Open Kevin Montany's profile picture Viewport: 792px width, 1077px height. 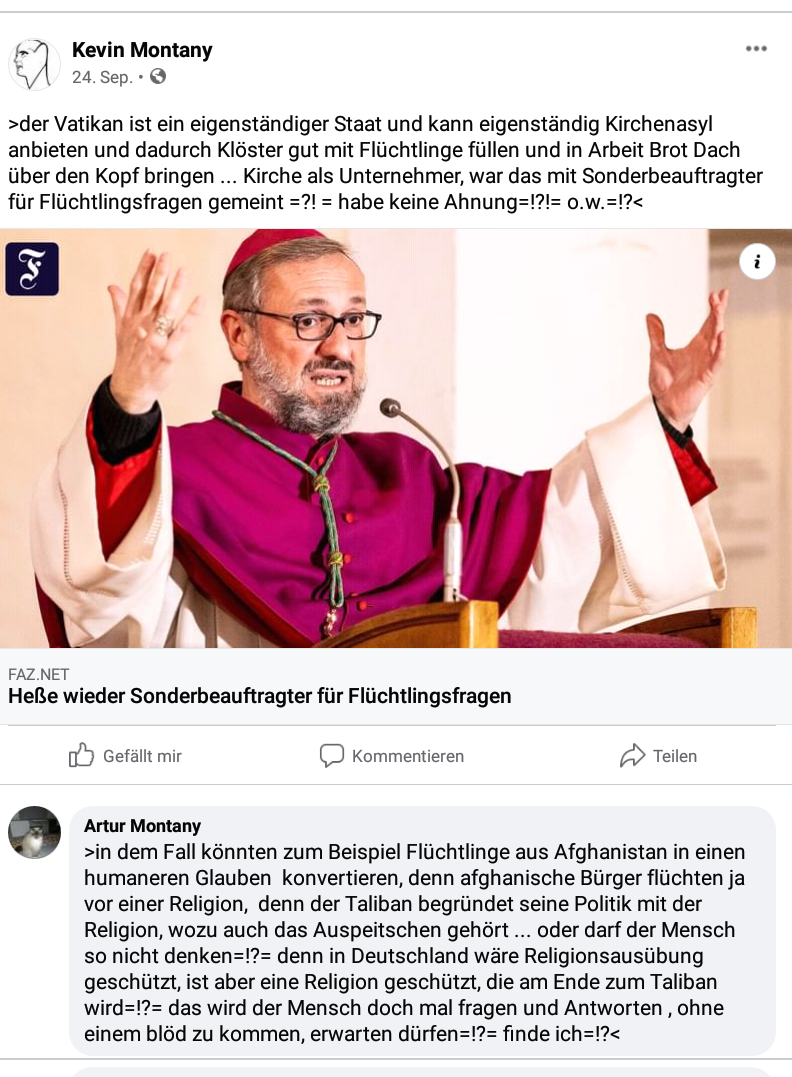[x=35, y=64]
